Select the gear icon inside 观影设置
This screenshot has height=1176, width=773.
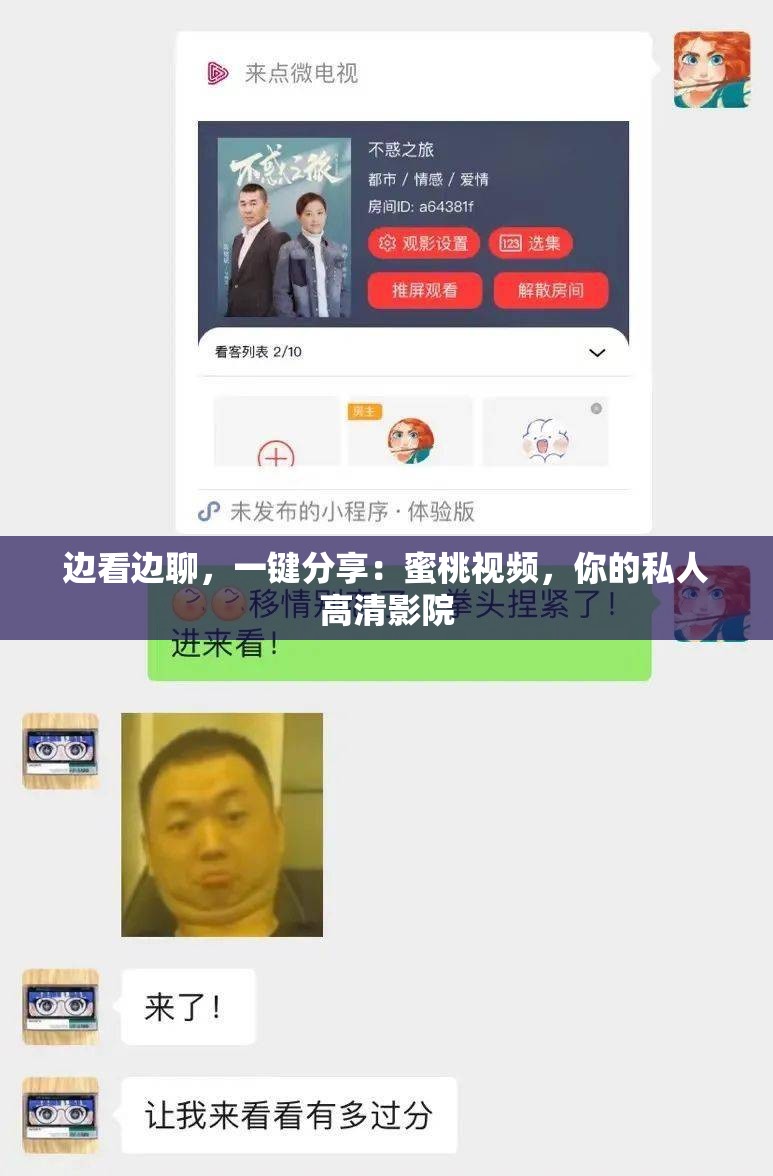pyautogui.click(x=388, y=243)
